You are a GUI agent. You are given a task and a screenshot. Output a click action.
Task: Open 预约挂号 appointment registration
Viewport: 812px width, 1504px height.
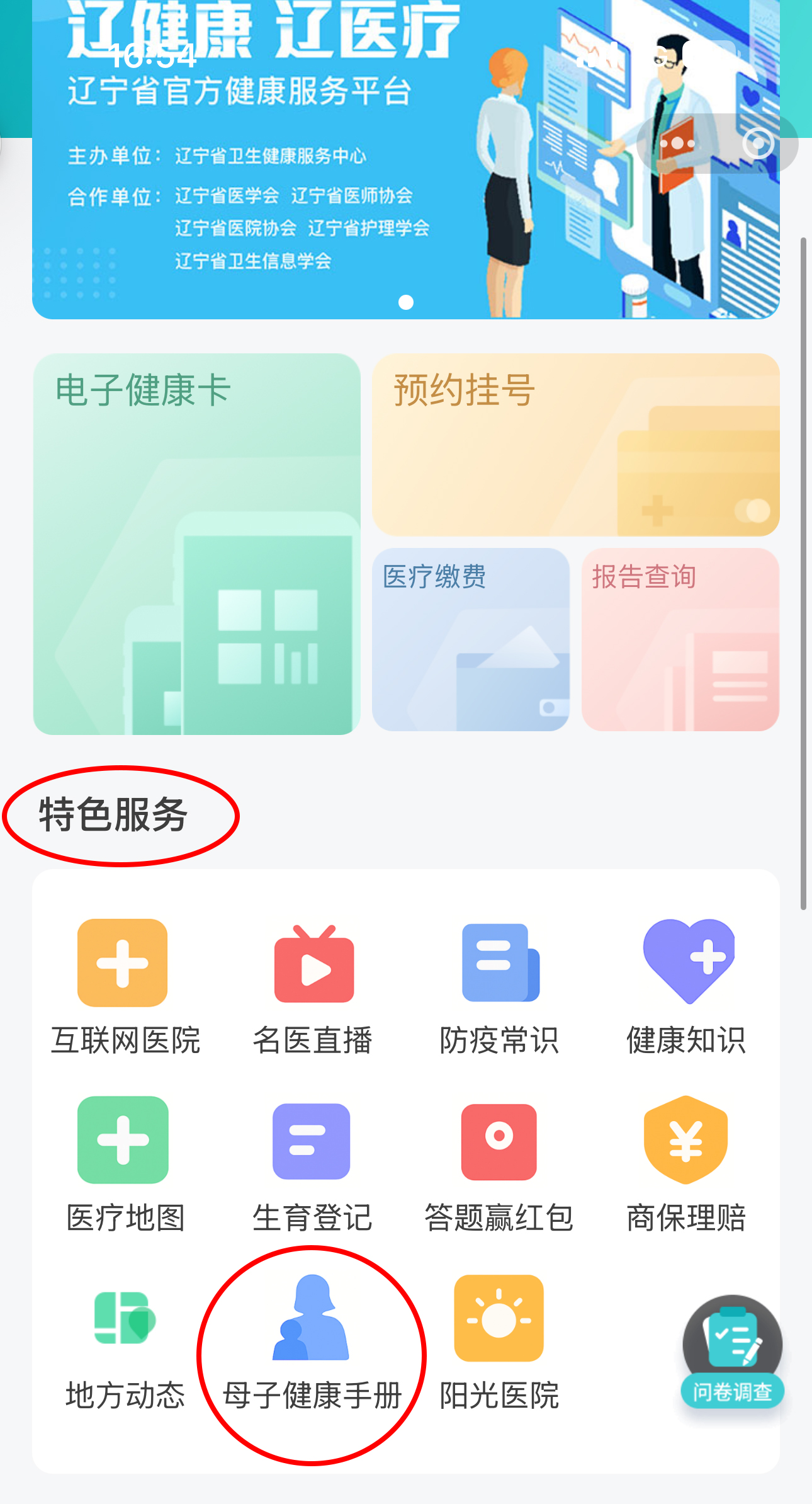click(575, 445)
